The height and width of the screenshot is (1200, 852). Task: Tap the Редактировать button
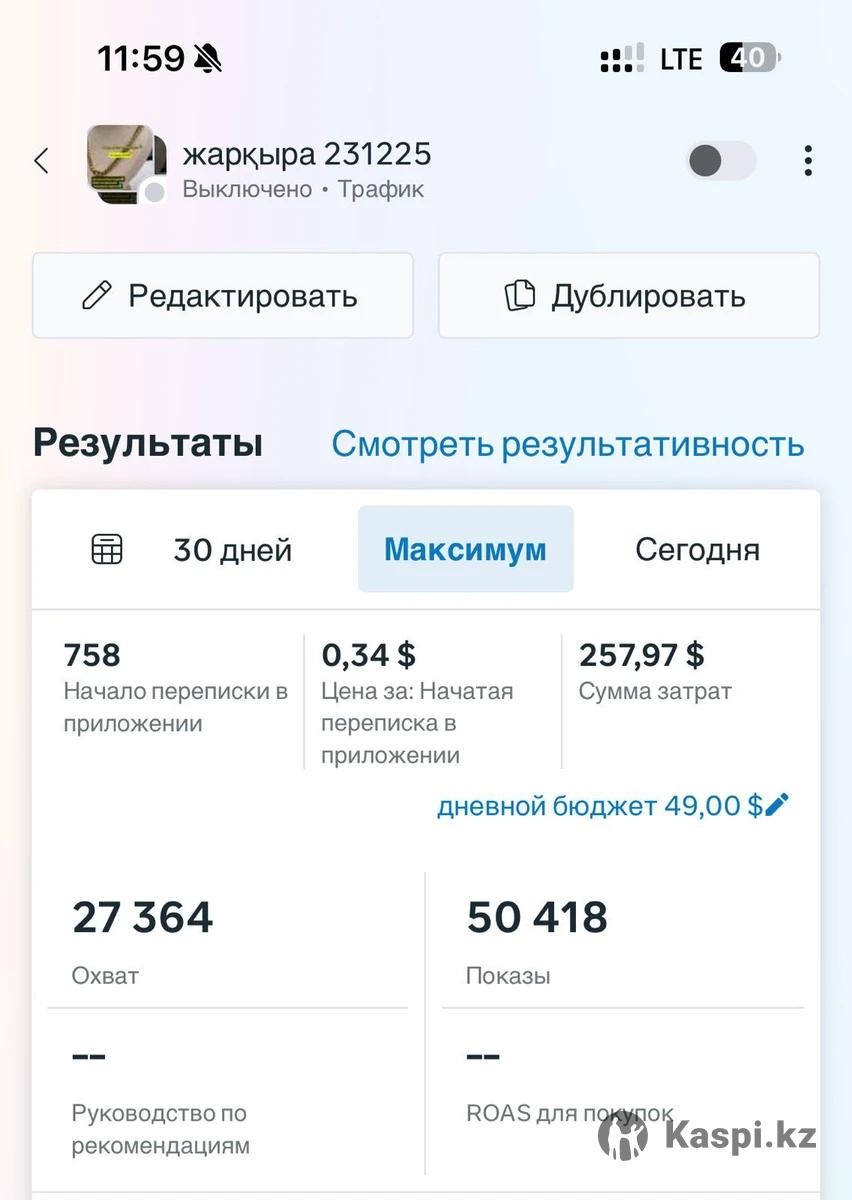tap(223, 296)
